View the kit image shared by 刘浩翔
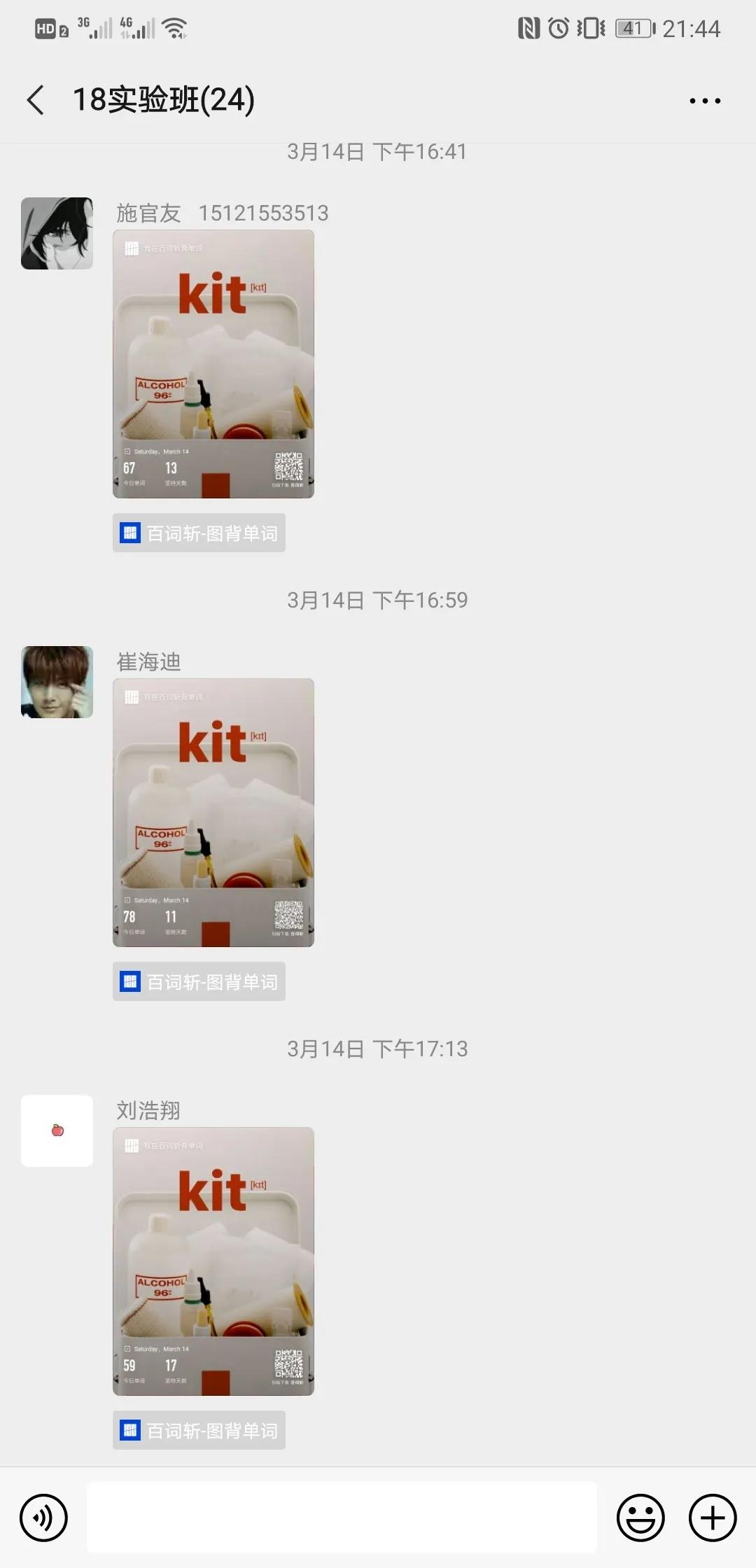756x1568 pixels. (213, 1261)
